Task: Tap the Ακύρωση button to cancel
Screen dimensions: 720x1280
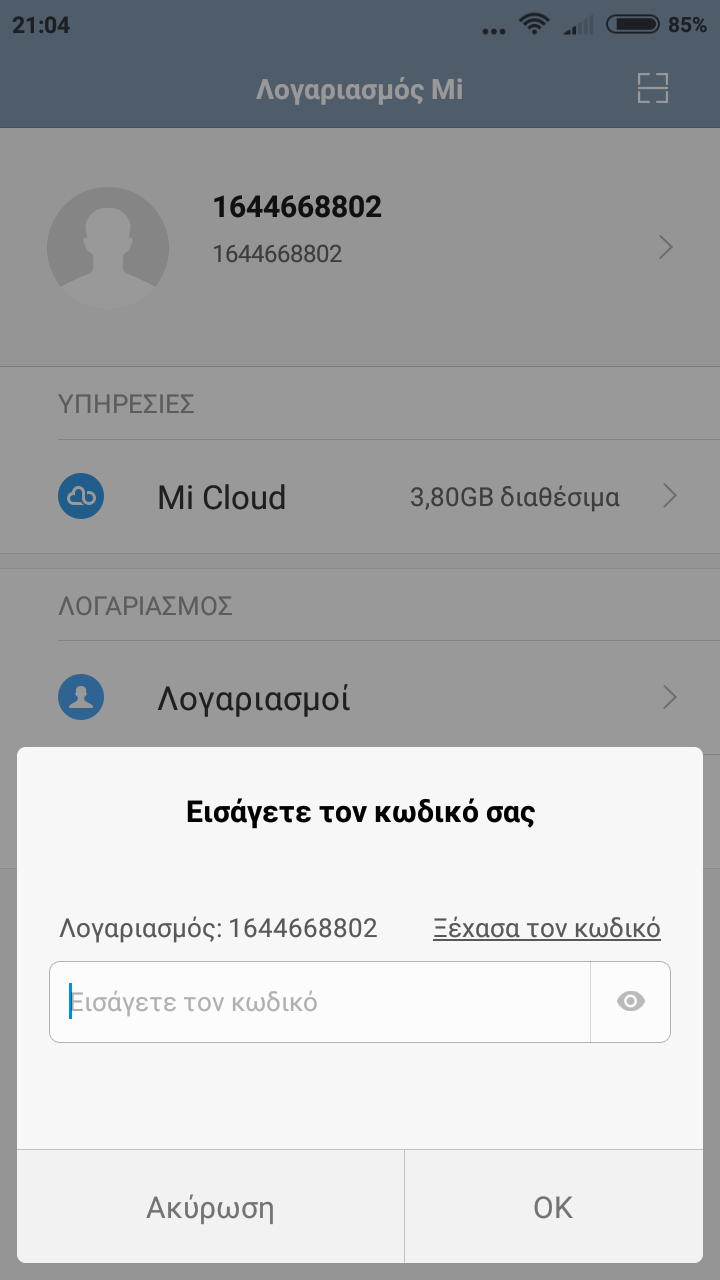Action: [x=210, y=1207]
